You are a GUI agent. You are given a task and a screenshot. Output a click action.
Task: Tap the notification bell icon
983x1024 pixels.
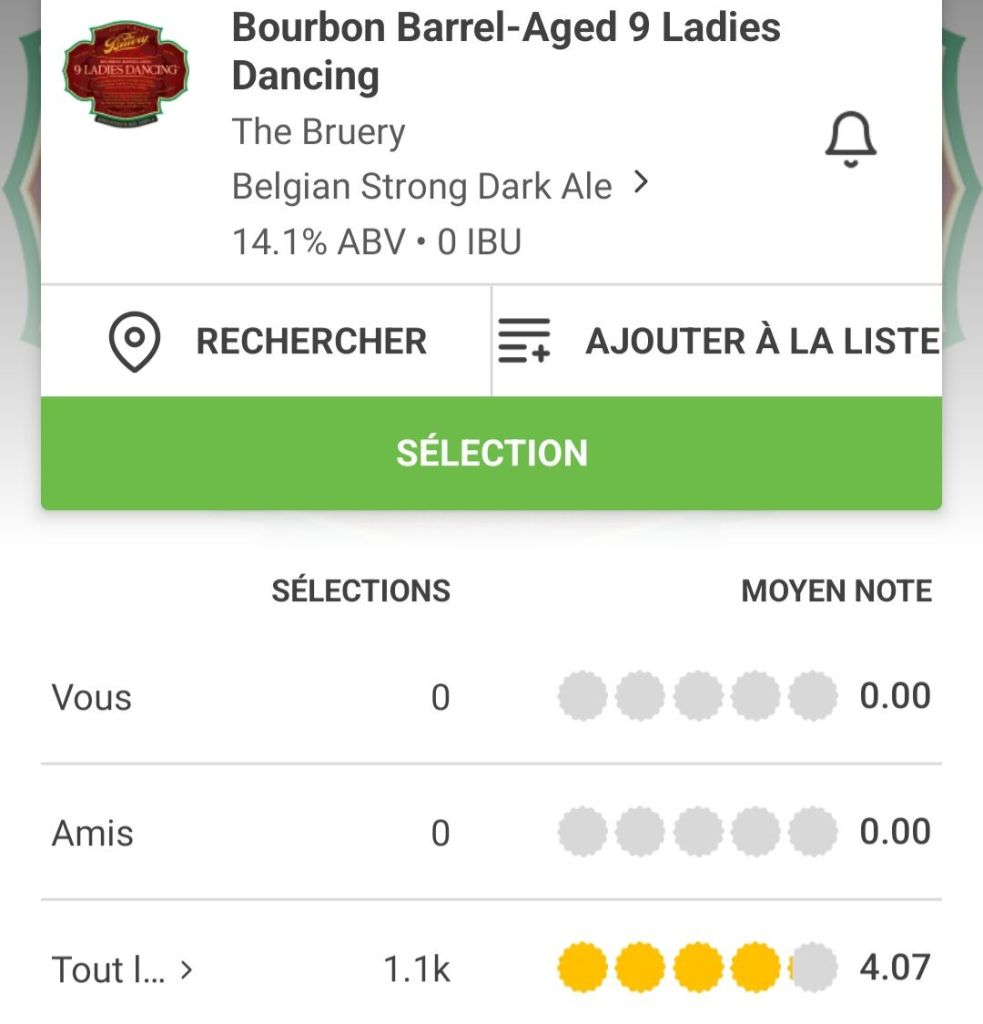coord(850,139)
